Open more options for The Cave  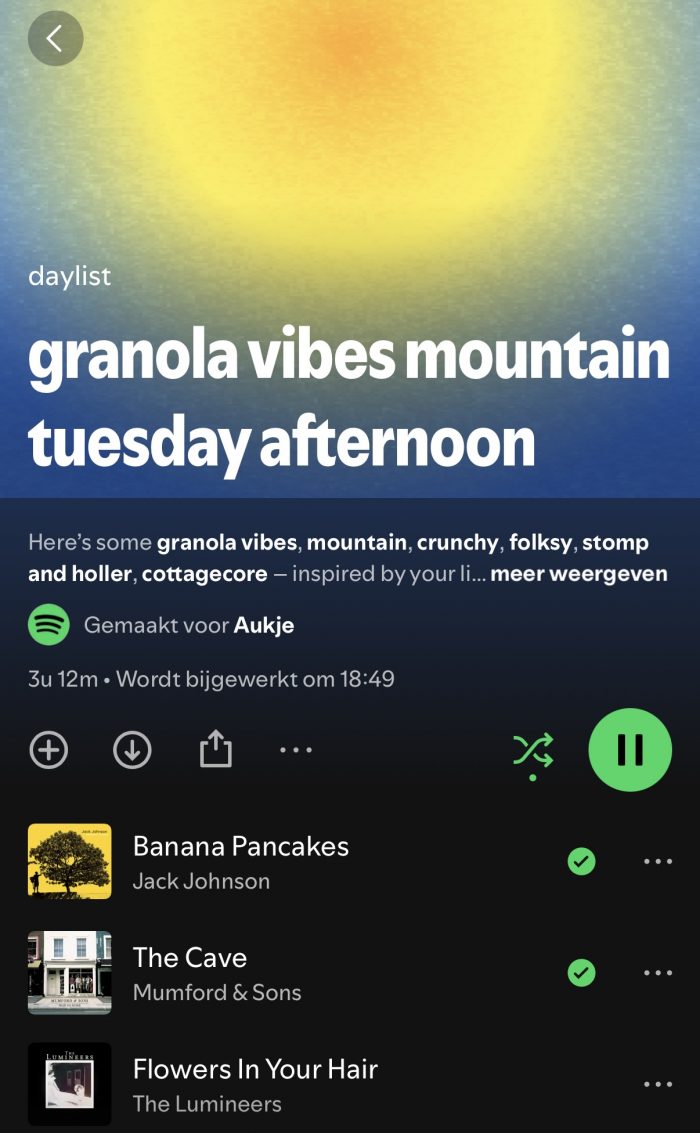coord(657,973)
